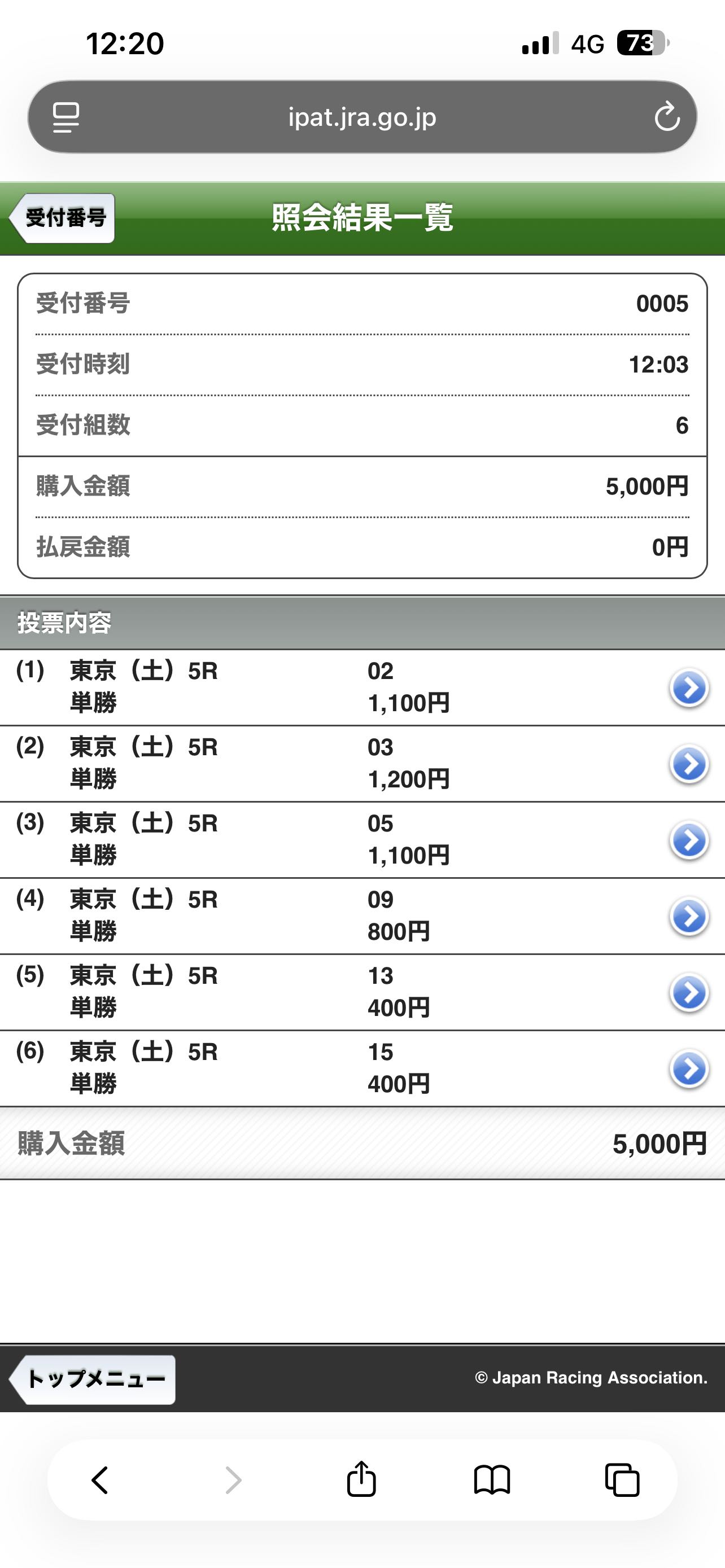725x1568 pixels.
Task: Open the browser bookmarks
Action: tap(492, 1480)
